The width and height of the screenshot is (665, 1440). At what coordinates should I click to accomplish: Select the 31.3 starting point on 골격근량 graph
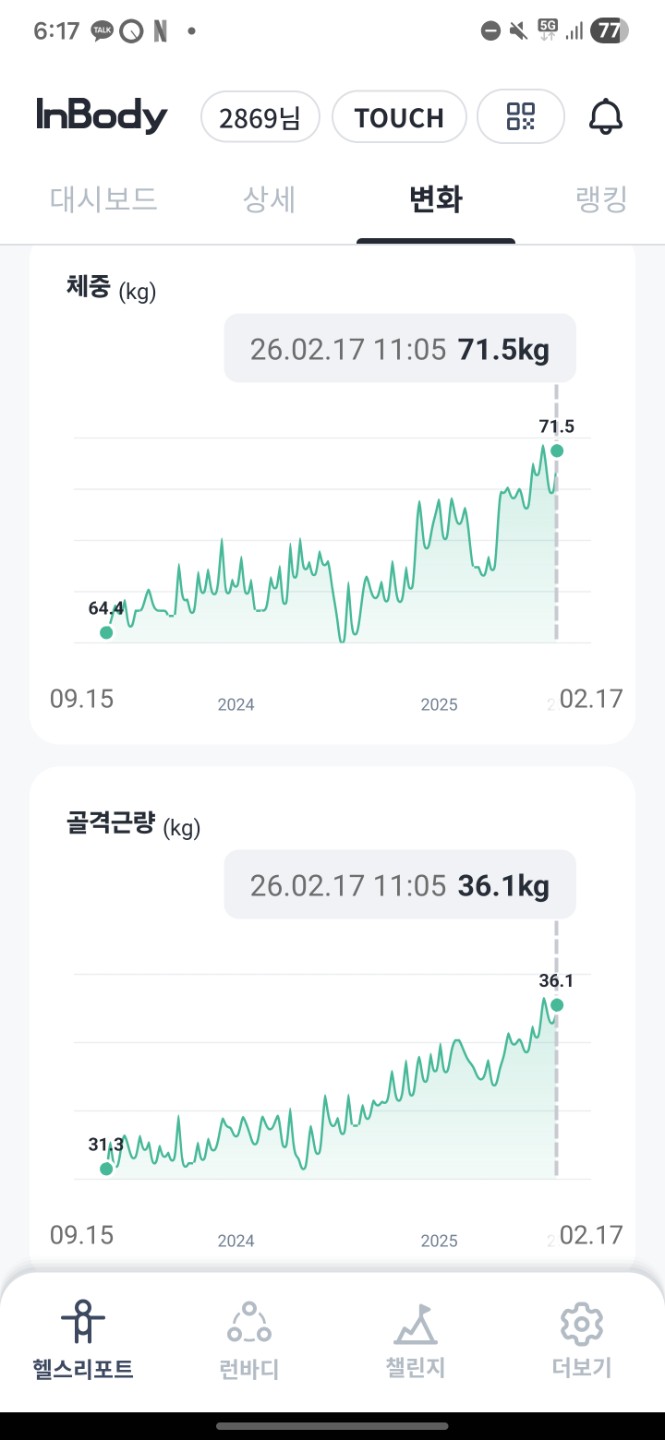[107, 1169]
